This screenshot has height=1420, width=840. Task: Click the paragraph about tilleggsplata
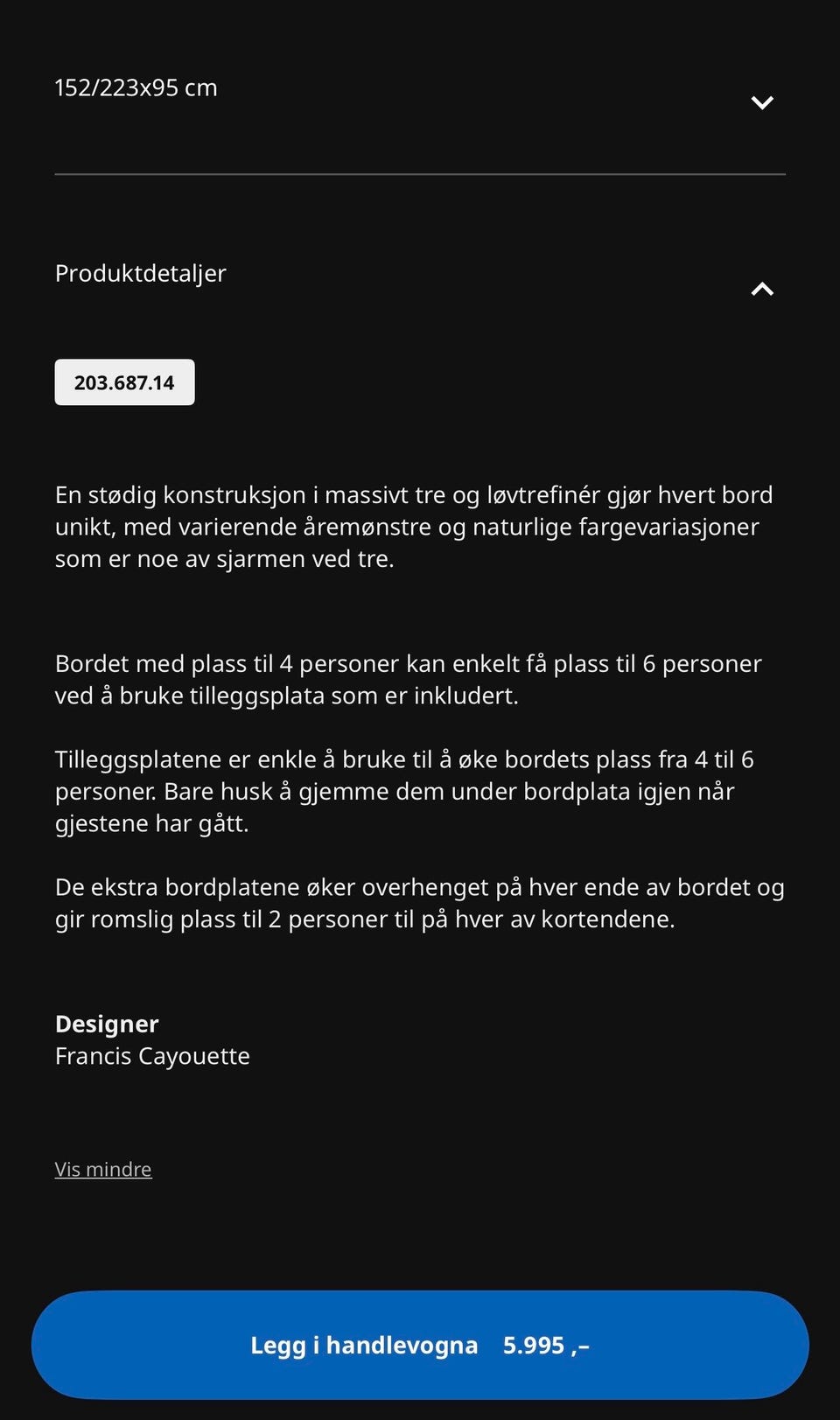coord(408,681)
